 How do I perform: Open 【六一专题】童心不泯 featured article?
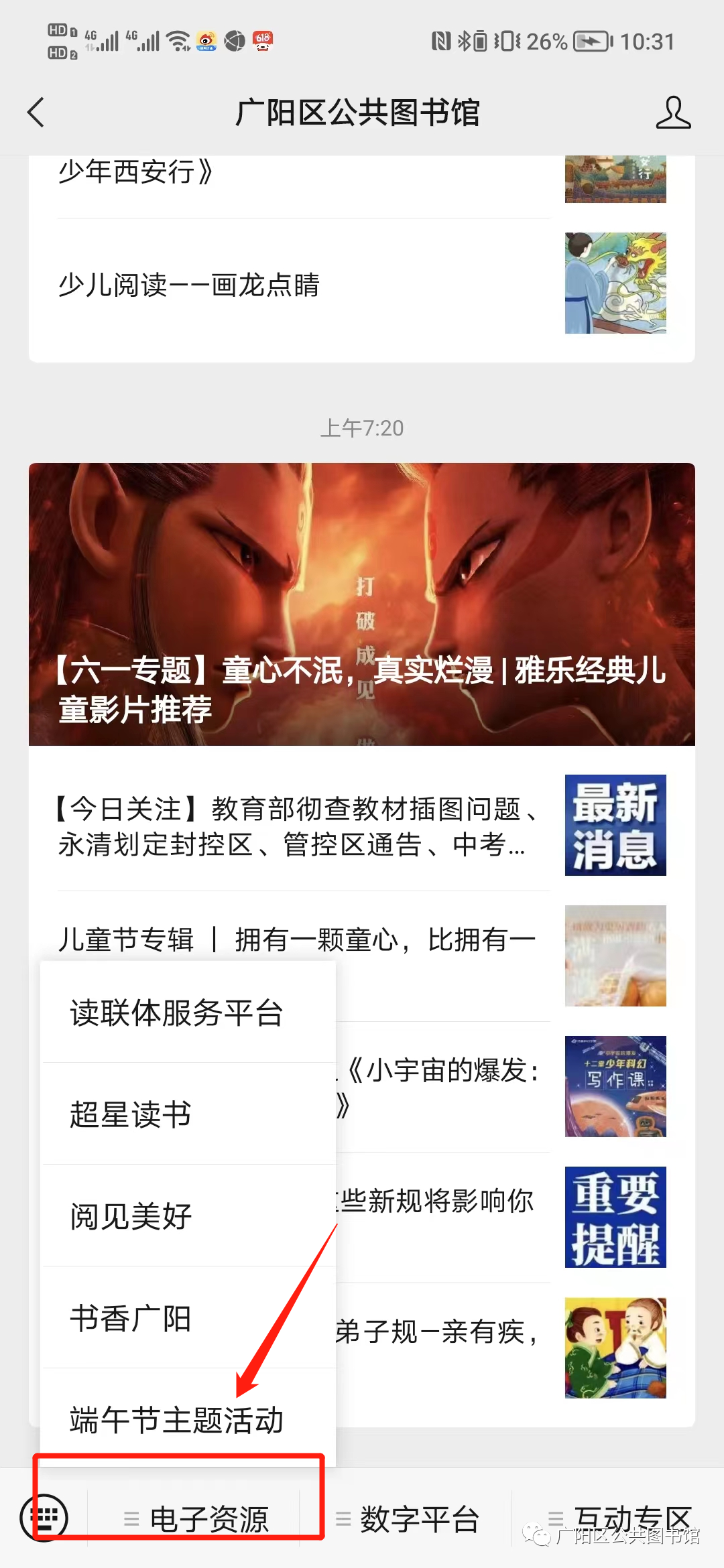click(362, 604)
